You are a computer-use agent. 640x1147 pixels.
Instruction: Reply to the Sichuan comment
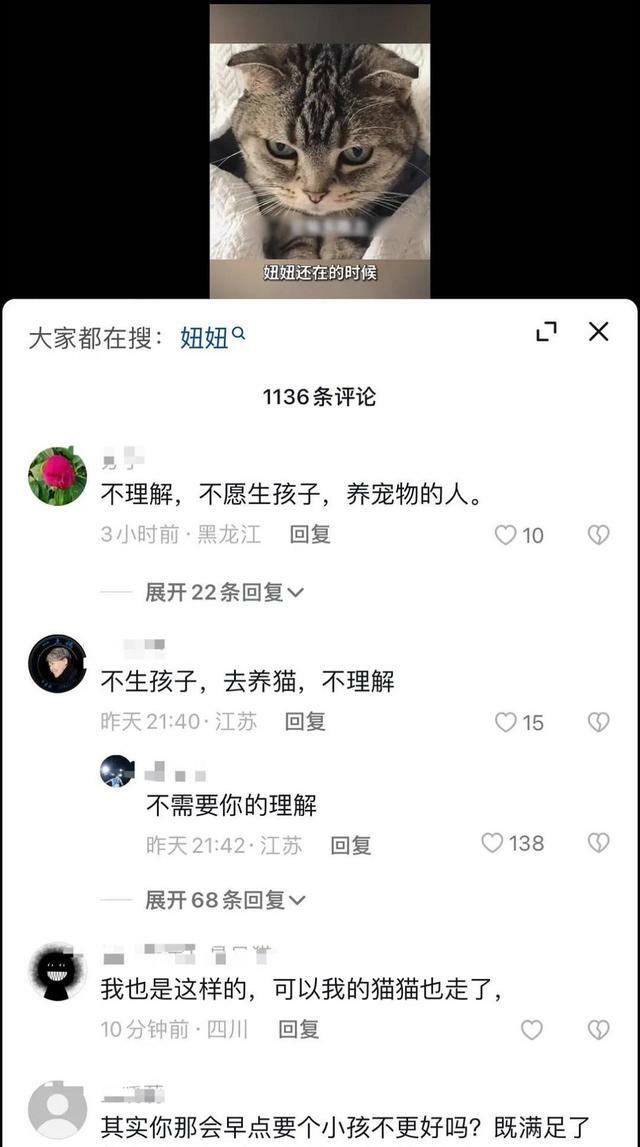coord(298,1029)
